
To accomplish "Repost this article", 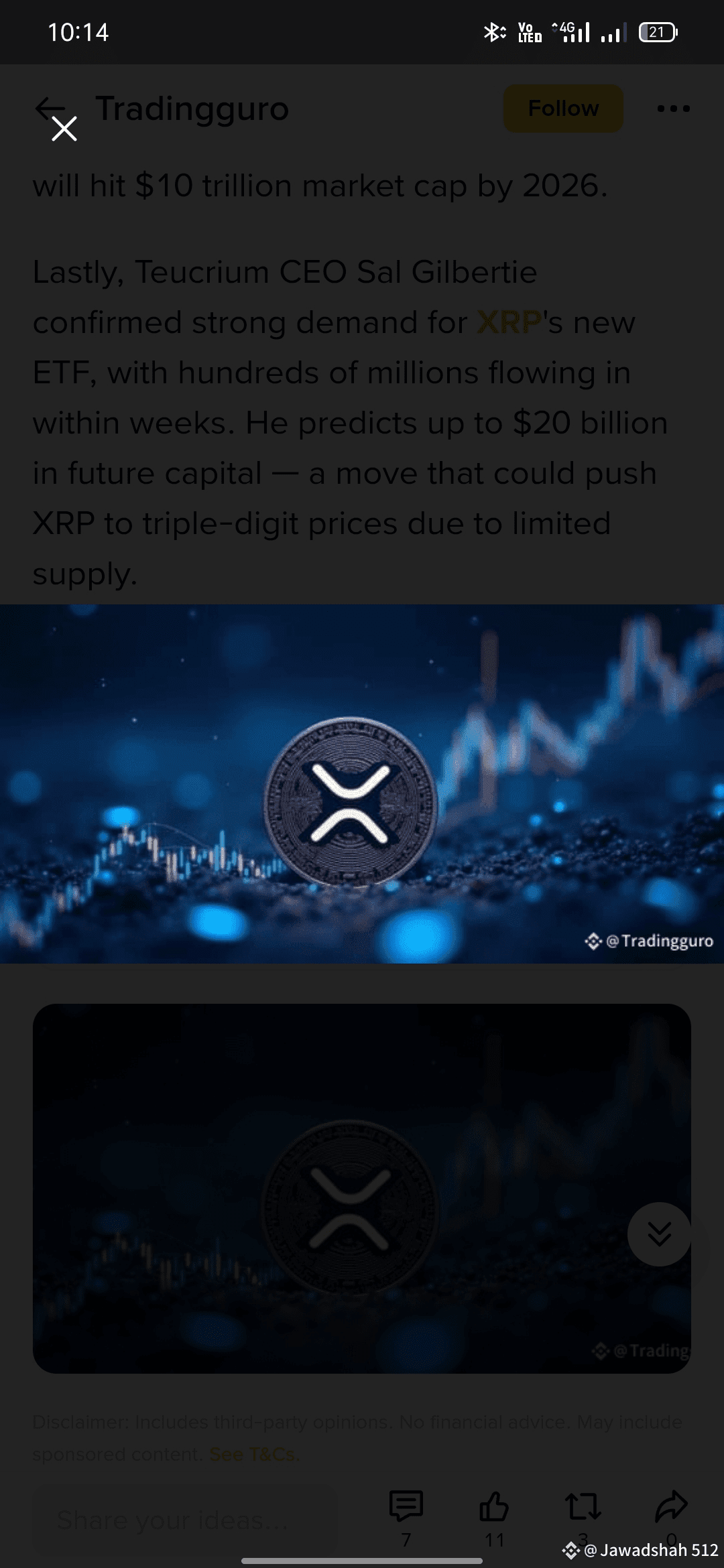I will click(x=583, y=1506).
